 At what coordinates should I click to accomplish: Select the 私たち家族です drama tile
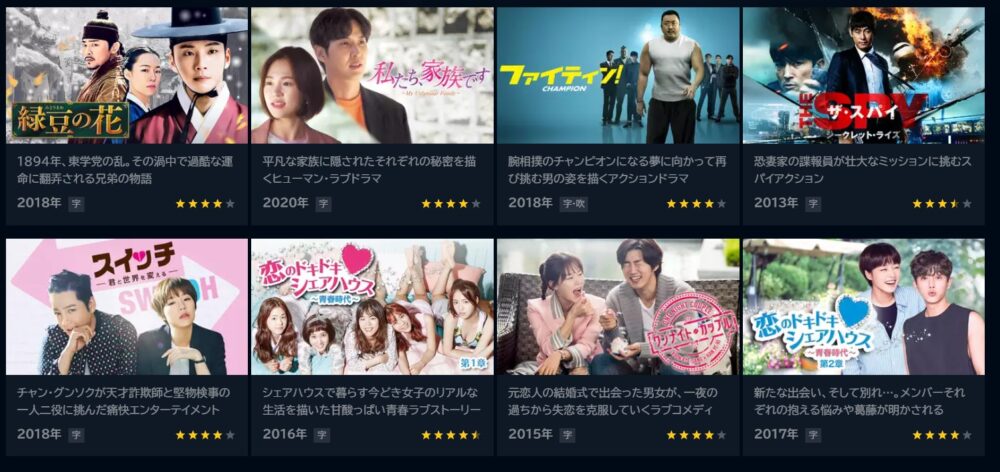pos(372,76)
